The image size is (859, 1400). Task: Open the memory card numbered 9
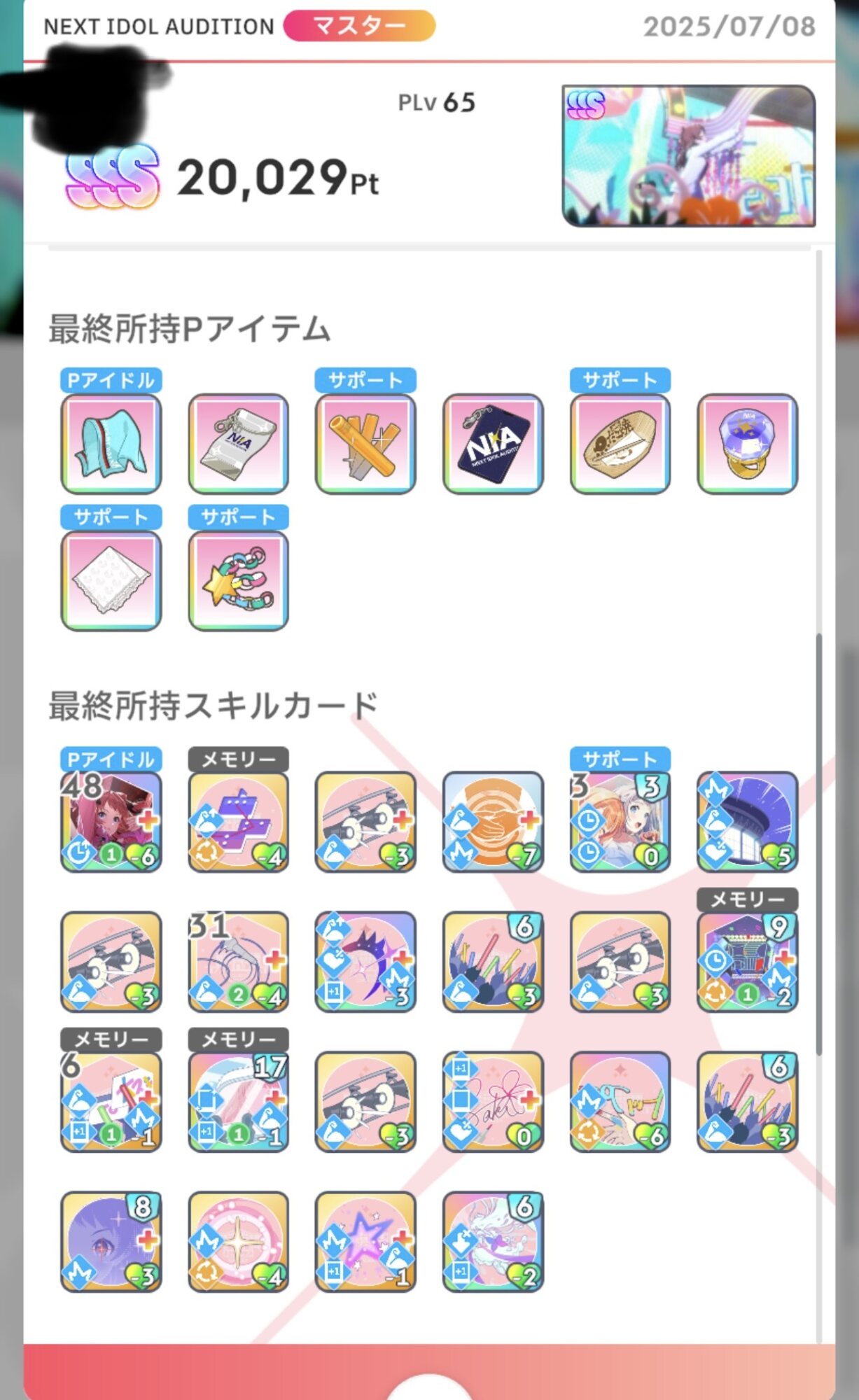(748, 962)
